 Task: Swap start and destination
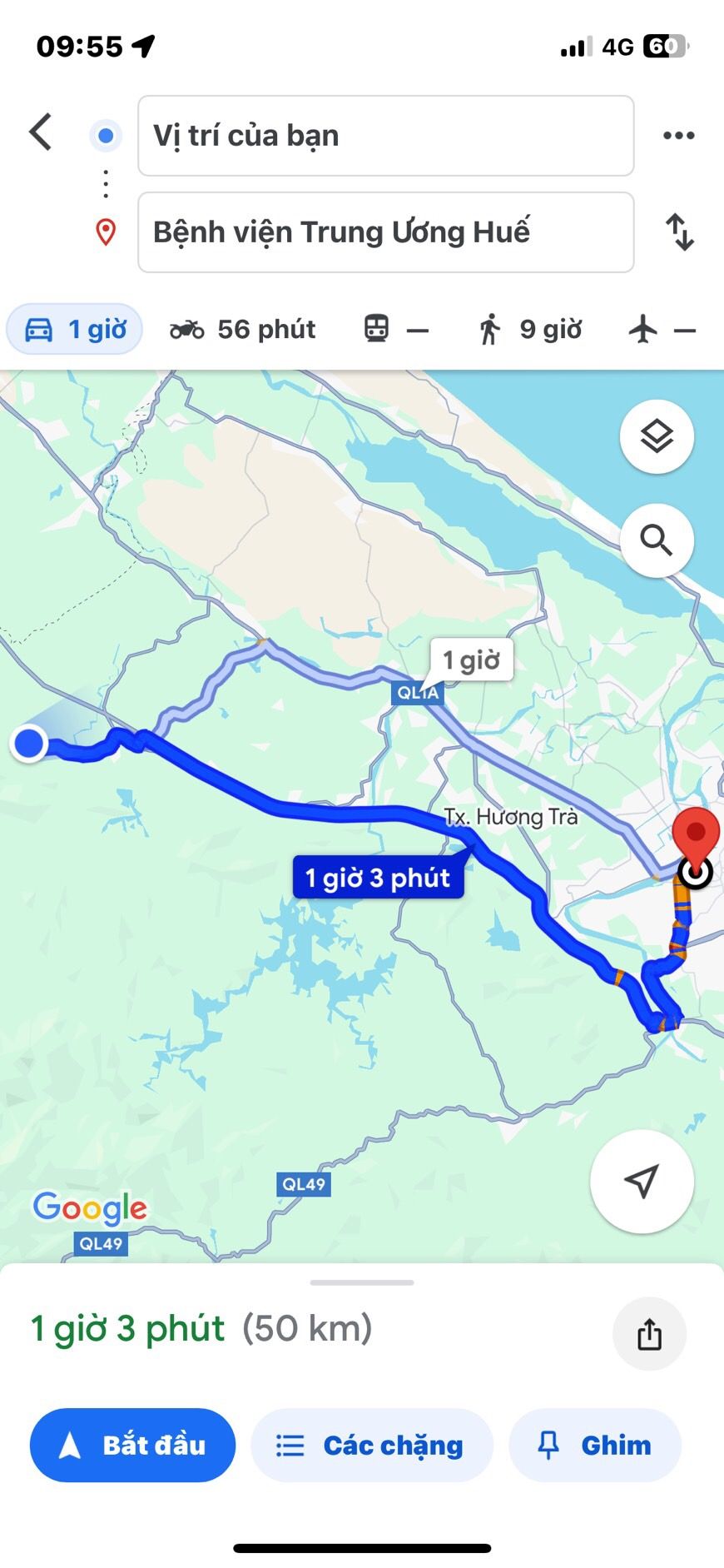[x=680, y=232]
